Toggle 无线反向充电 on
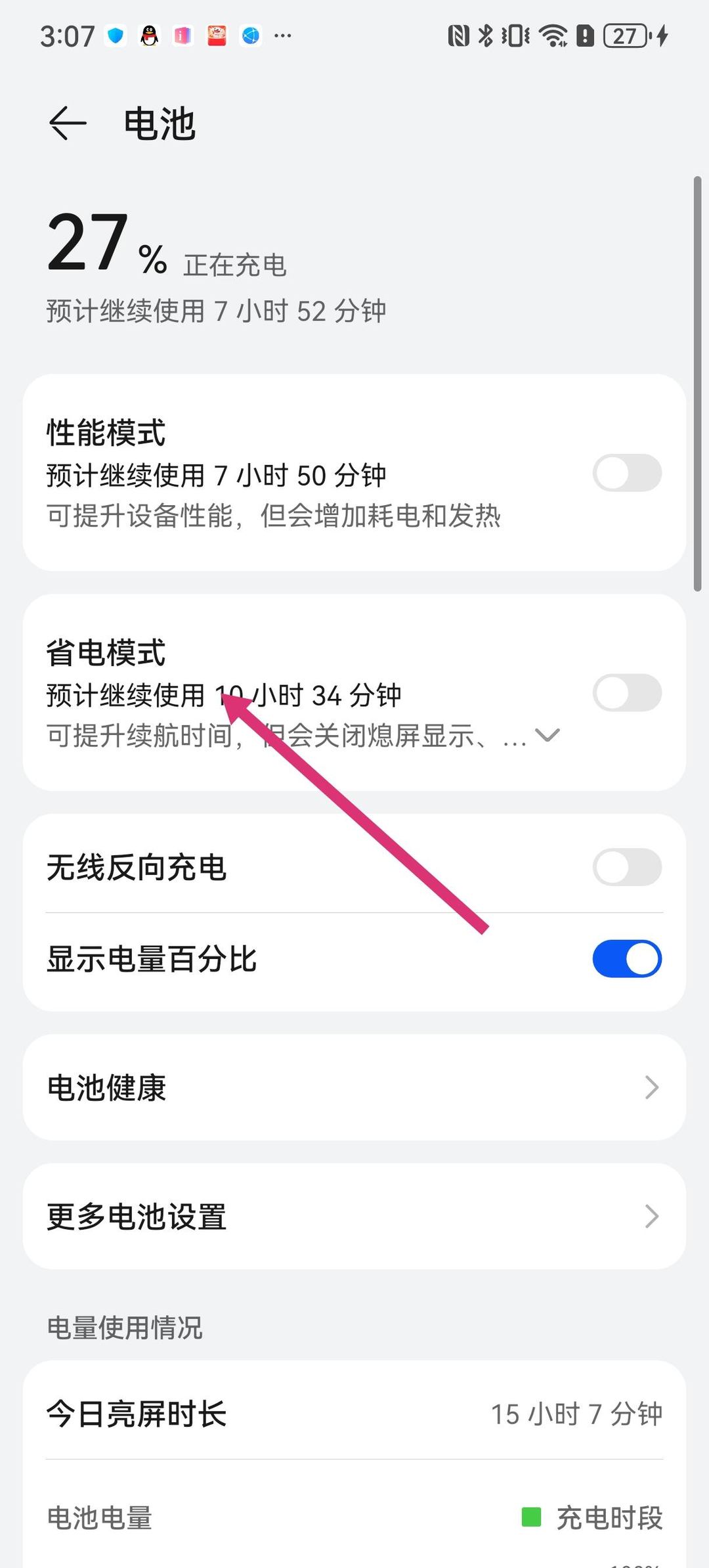The width and height of the screenshot is (709, 1568). (x=626, y=867)
